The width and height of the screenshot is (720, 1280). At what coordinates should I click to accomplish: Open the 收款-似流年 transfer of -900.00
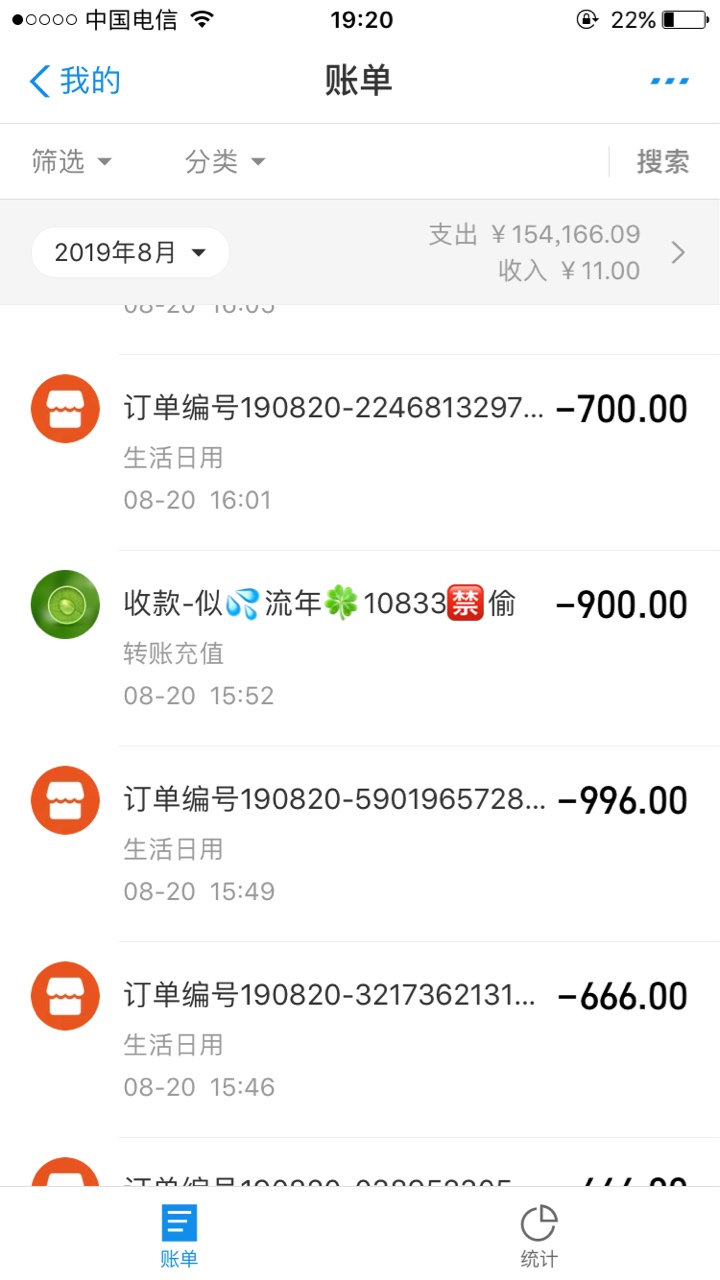(360, 648)
